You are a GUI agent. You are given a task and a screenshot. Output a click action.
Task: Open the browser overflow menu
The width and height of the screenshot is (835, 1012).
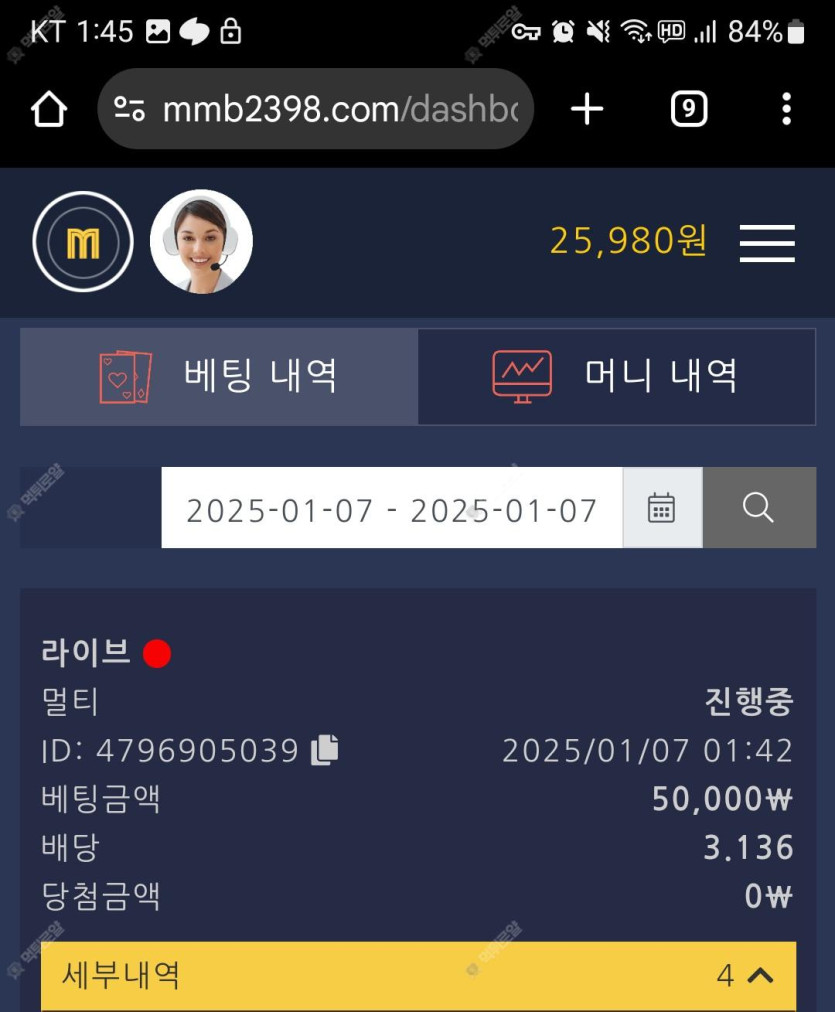point(786,109)
